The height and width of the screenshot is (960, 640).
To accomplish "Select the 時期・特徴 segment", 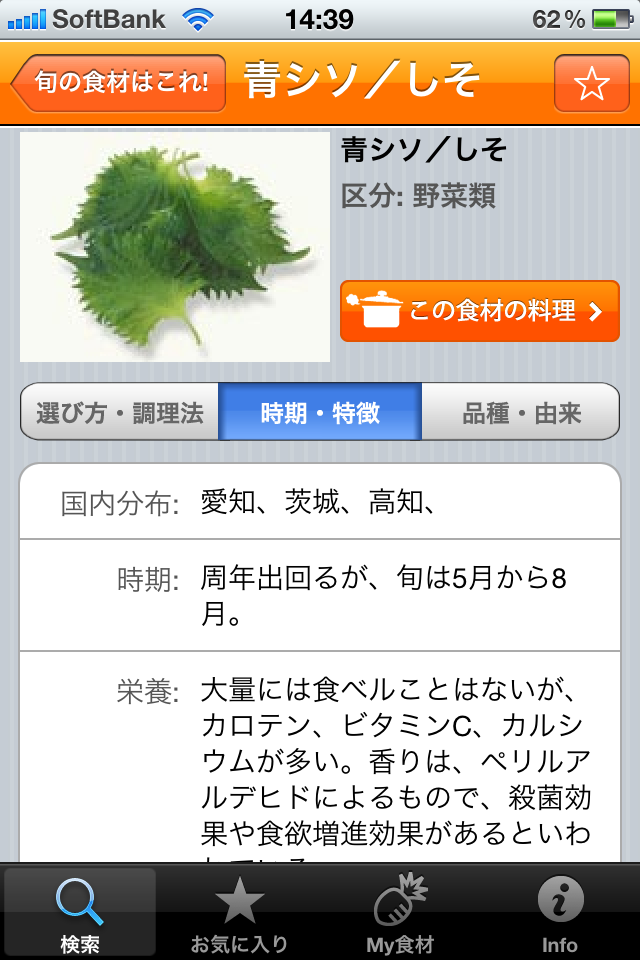I will [320, 412].
